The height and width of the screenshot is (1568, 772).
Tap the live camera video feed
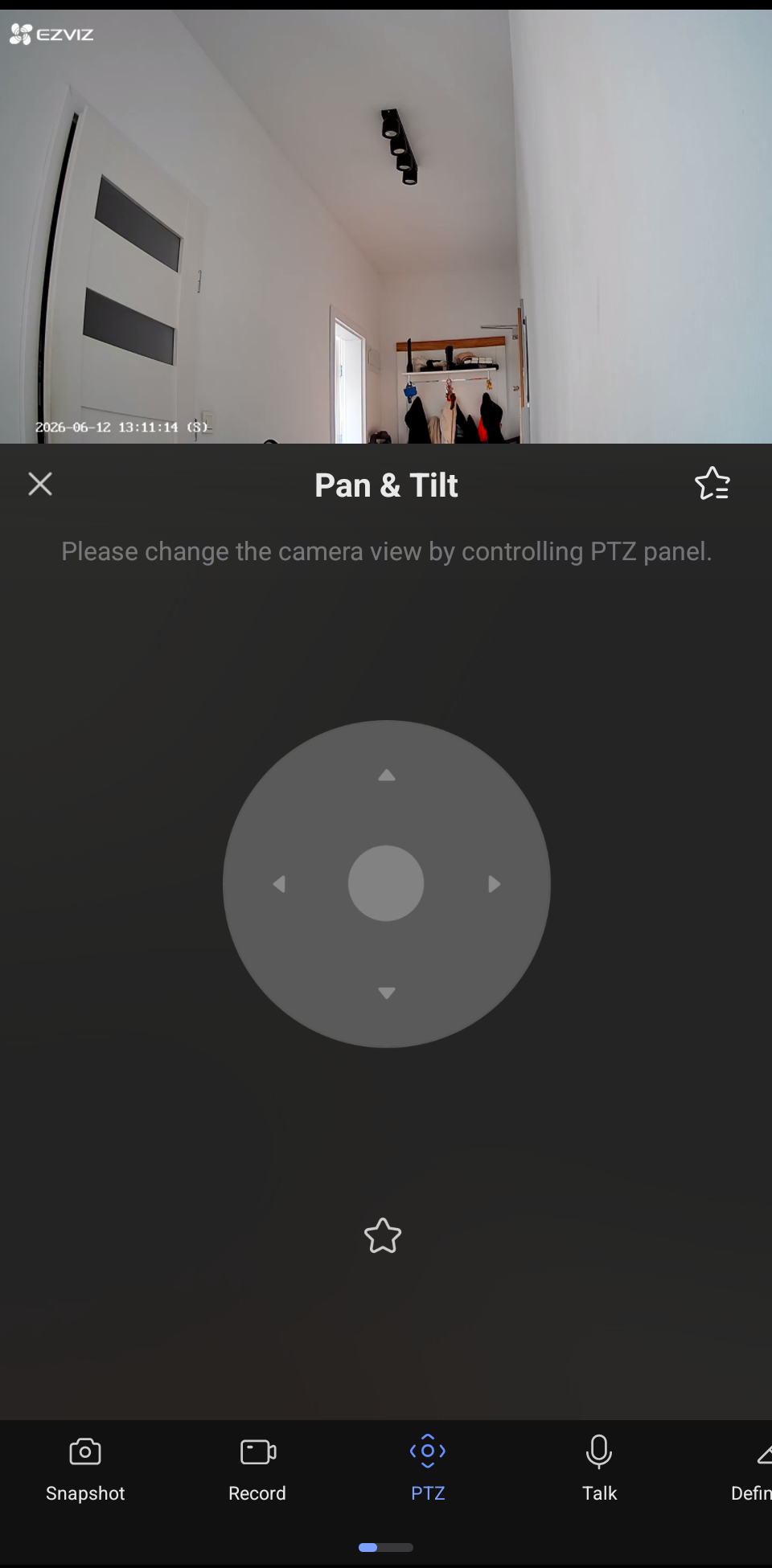tap(386, 227)
